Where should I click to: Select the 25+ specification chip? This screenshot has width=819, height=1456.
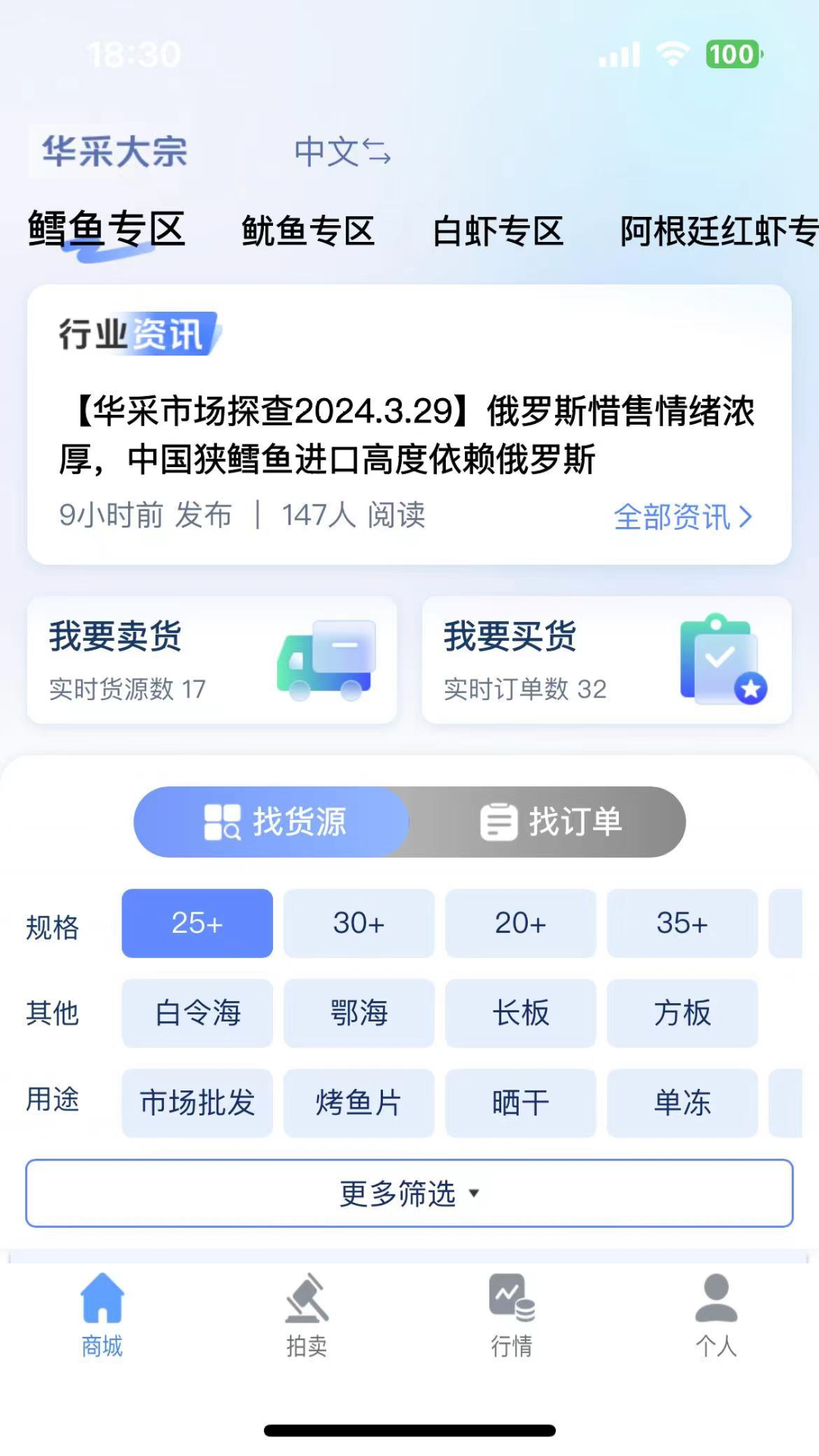tap(196, 924)
